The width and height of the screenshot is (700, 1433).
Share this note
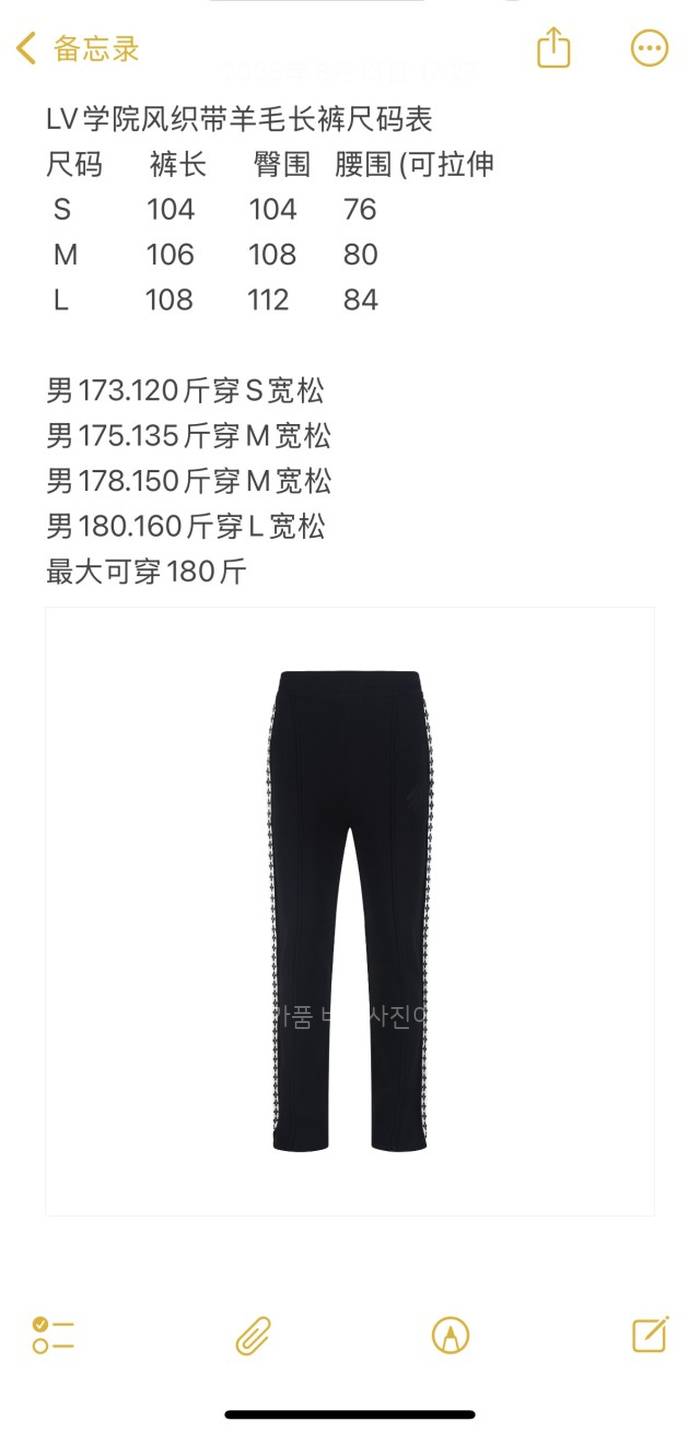point(553,48)
